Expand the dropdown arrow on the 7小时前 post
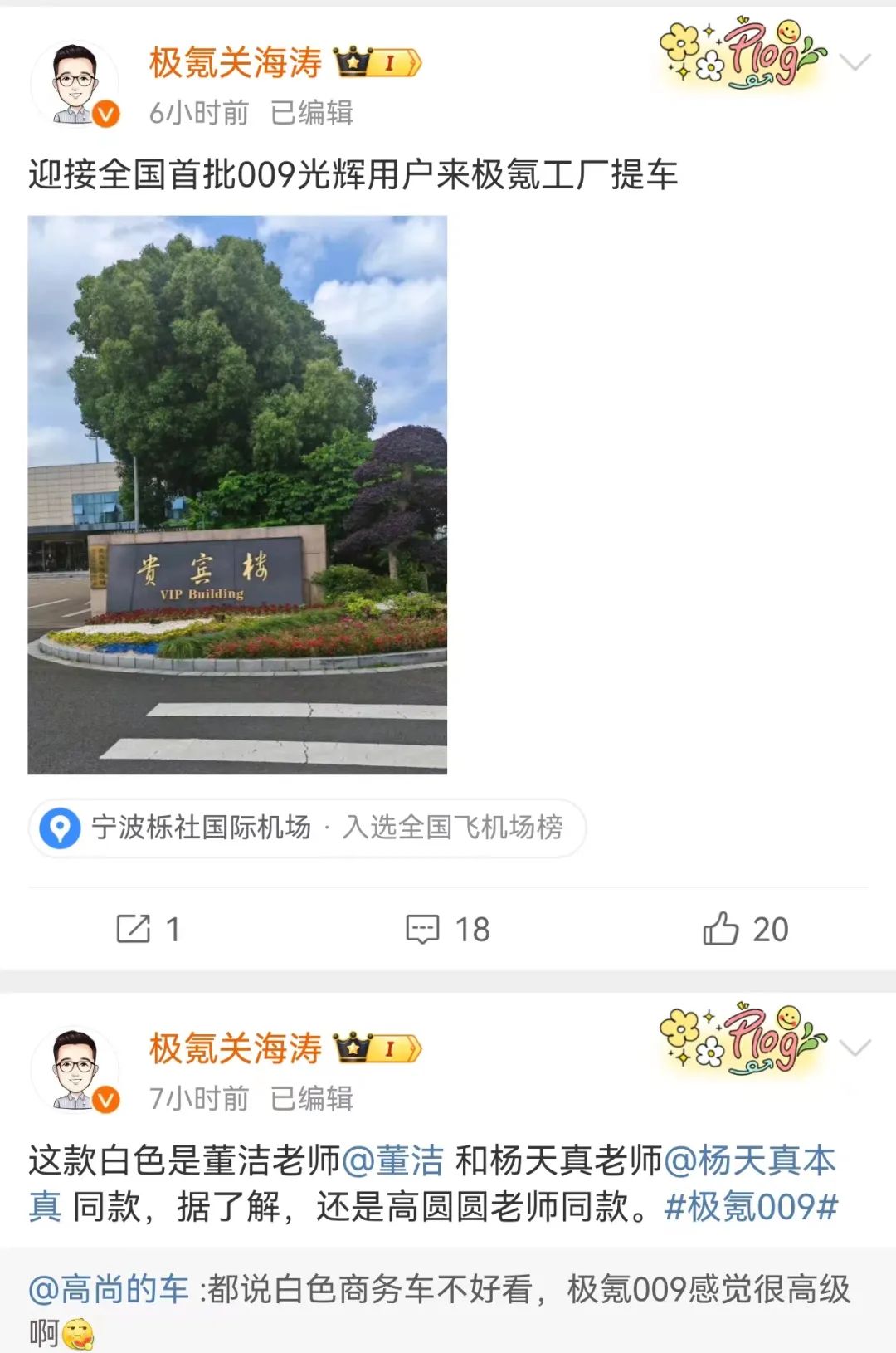The image size is (896, 1353). [x=855, y=1048]
